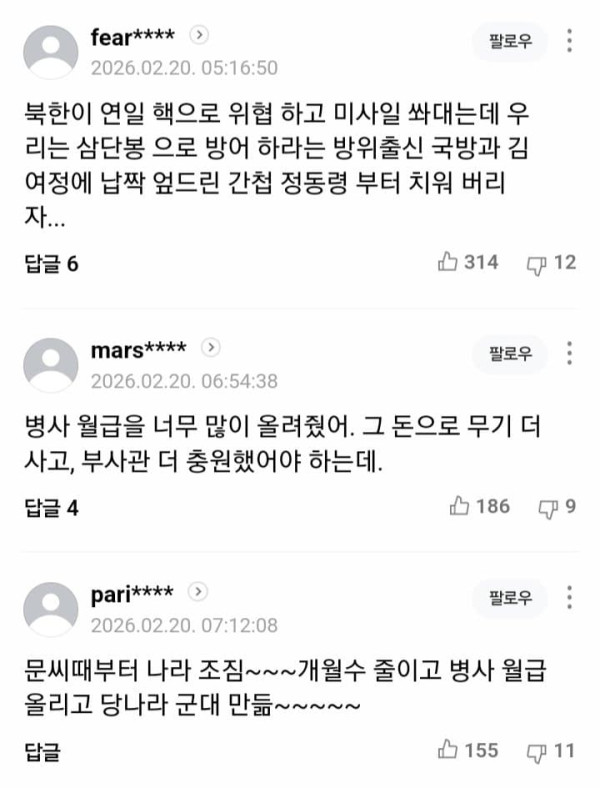Image resolution: width=600 pixels, height=788 pixels.
Task: Open overflow menu on pari****'s comment
Action: (570, 598)
